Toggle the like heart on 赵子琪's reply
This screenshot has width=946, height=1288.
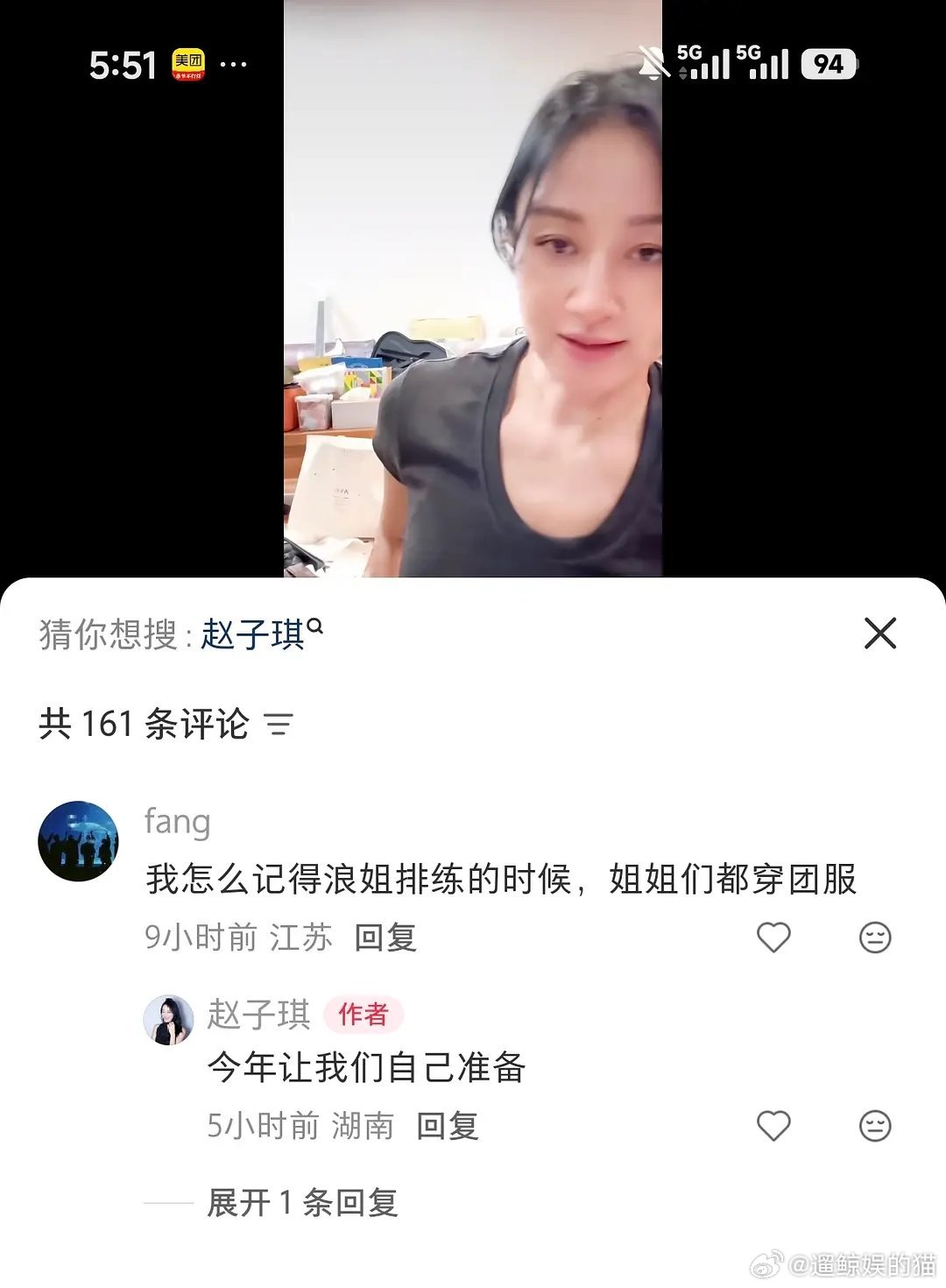pyautogui.click(x=773, y=1126)
